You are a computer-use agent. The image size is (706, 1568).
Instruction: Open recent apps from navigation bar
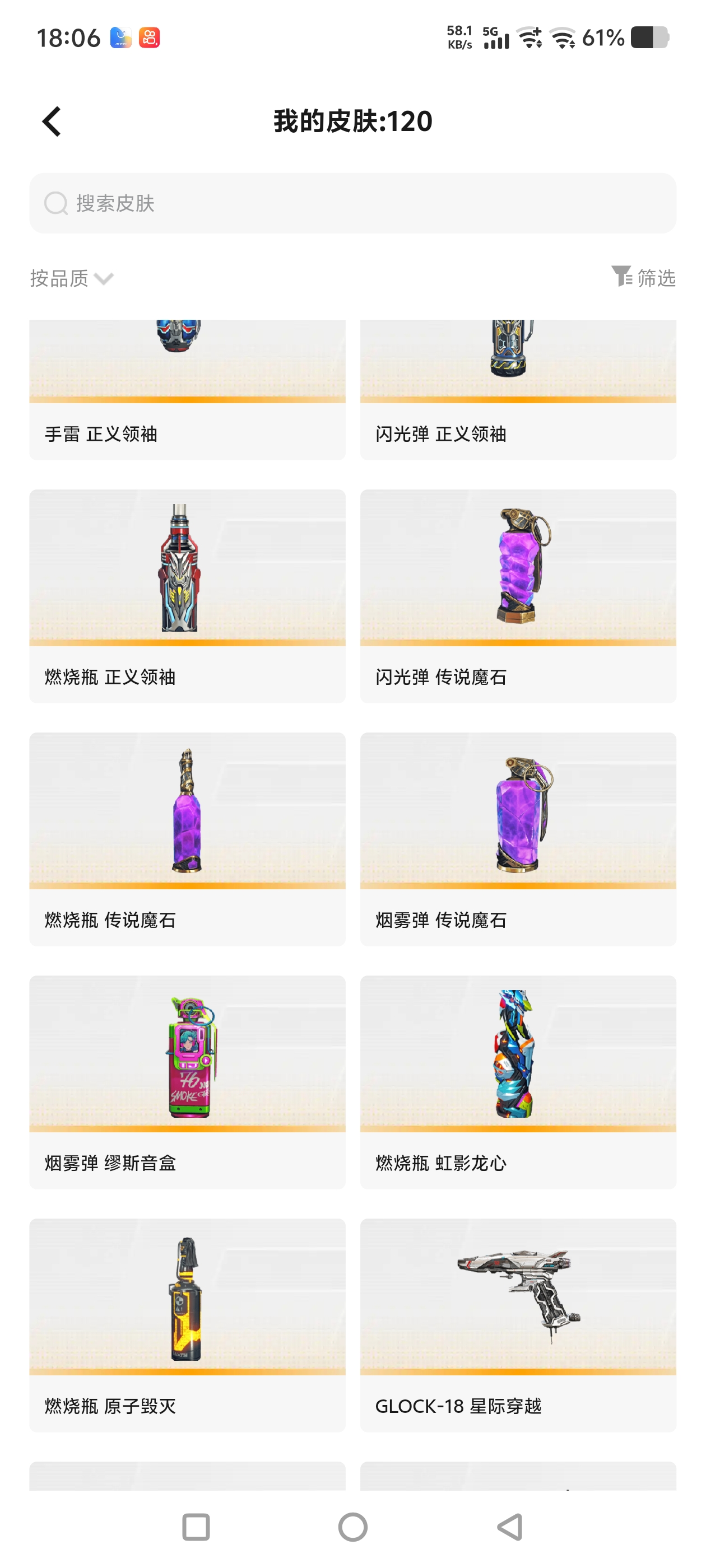pyautogui.click(x=196, y=1527)
